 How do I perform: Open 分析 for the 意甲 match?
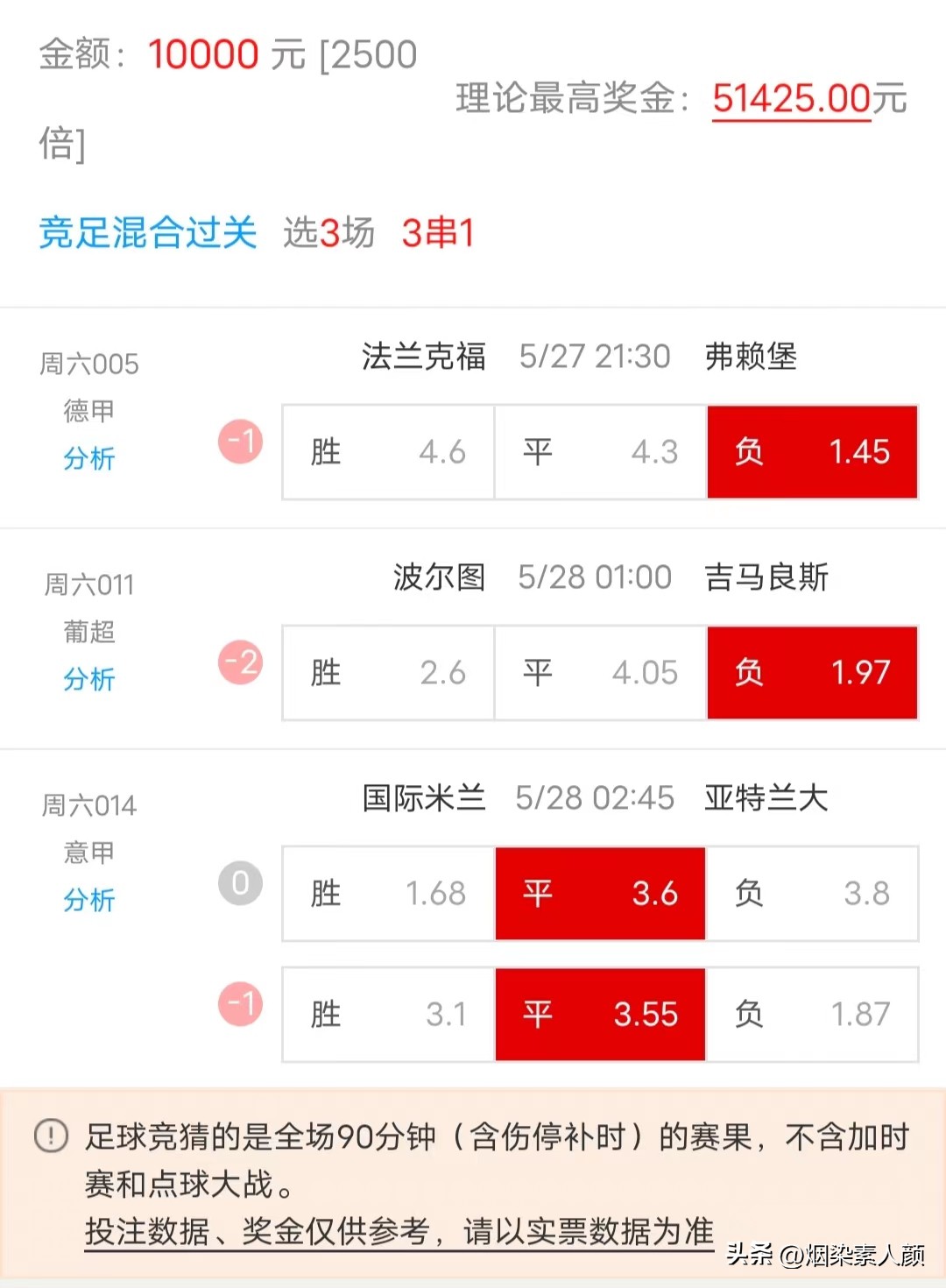pos(88,901)
